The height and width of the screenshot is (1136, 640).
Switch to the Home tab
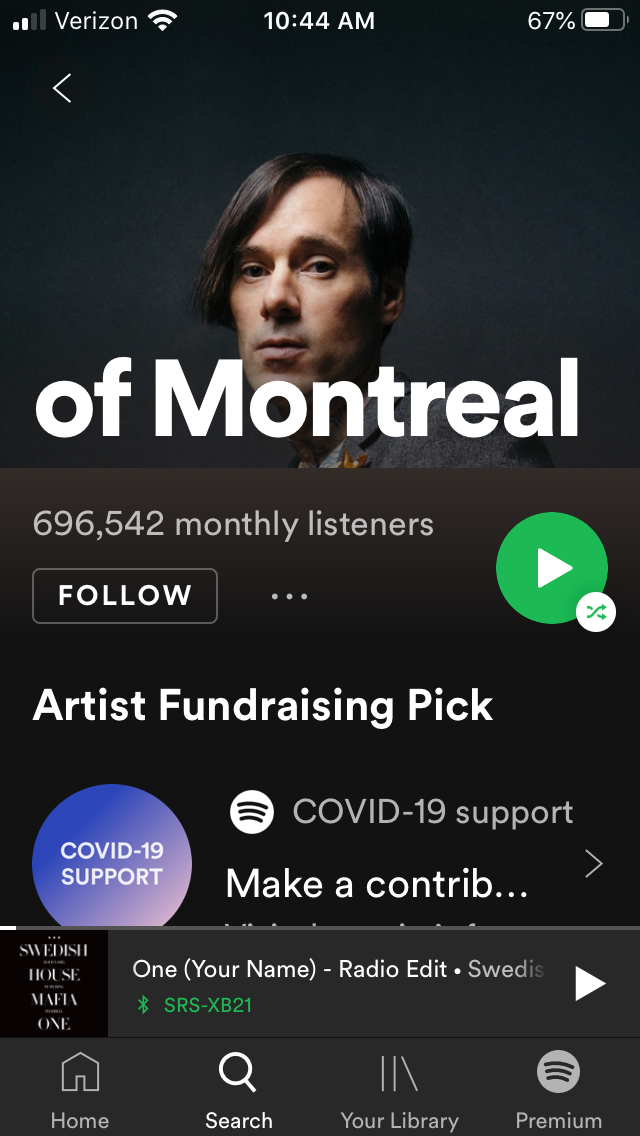tap(80, 1092)
